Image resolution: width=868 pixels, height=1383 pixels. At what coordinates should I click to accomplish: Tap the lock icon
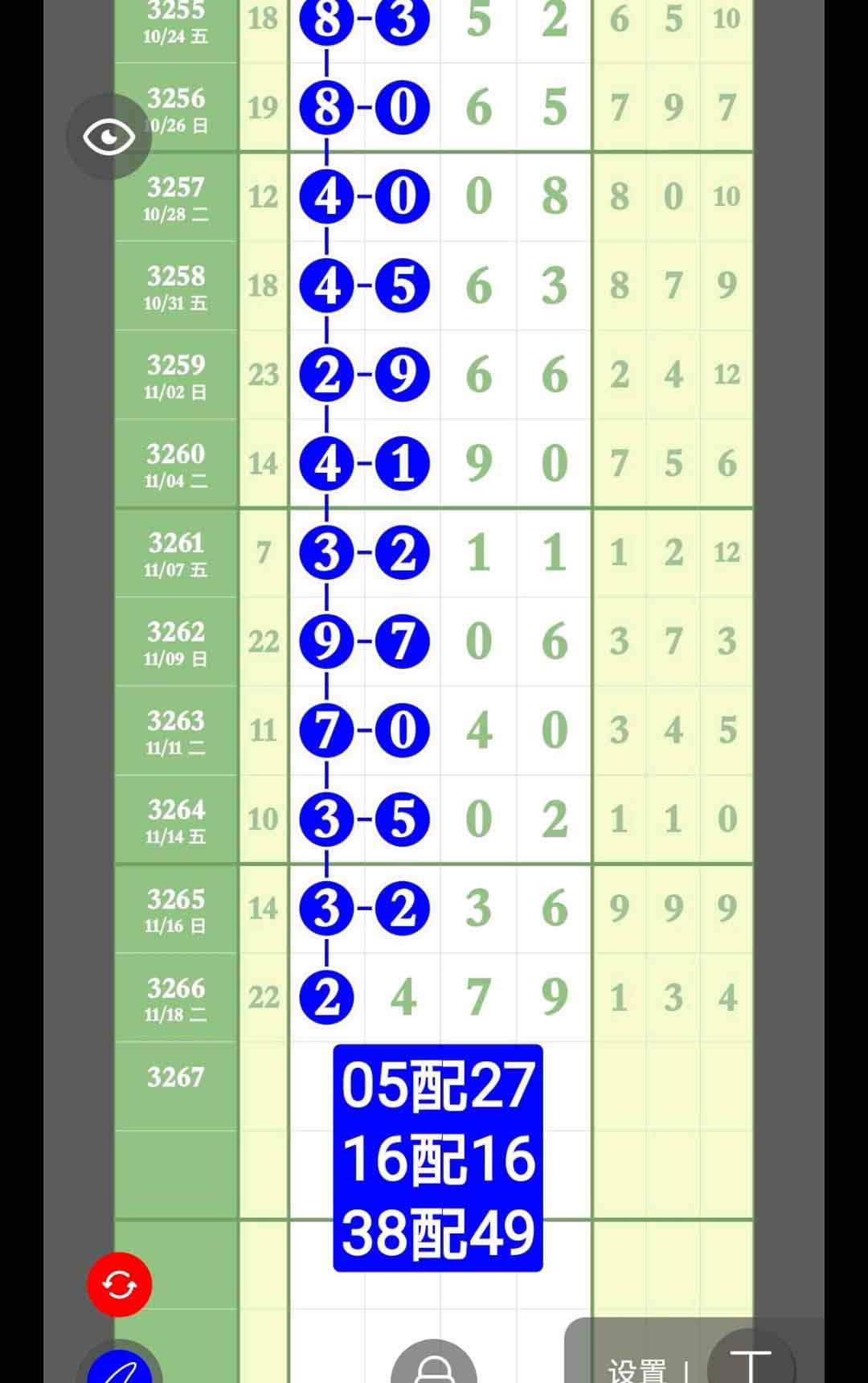pyautogui.click(x=434, y=1369)
